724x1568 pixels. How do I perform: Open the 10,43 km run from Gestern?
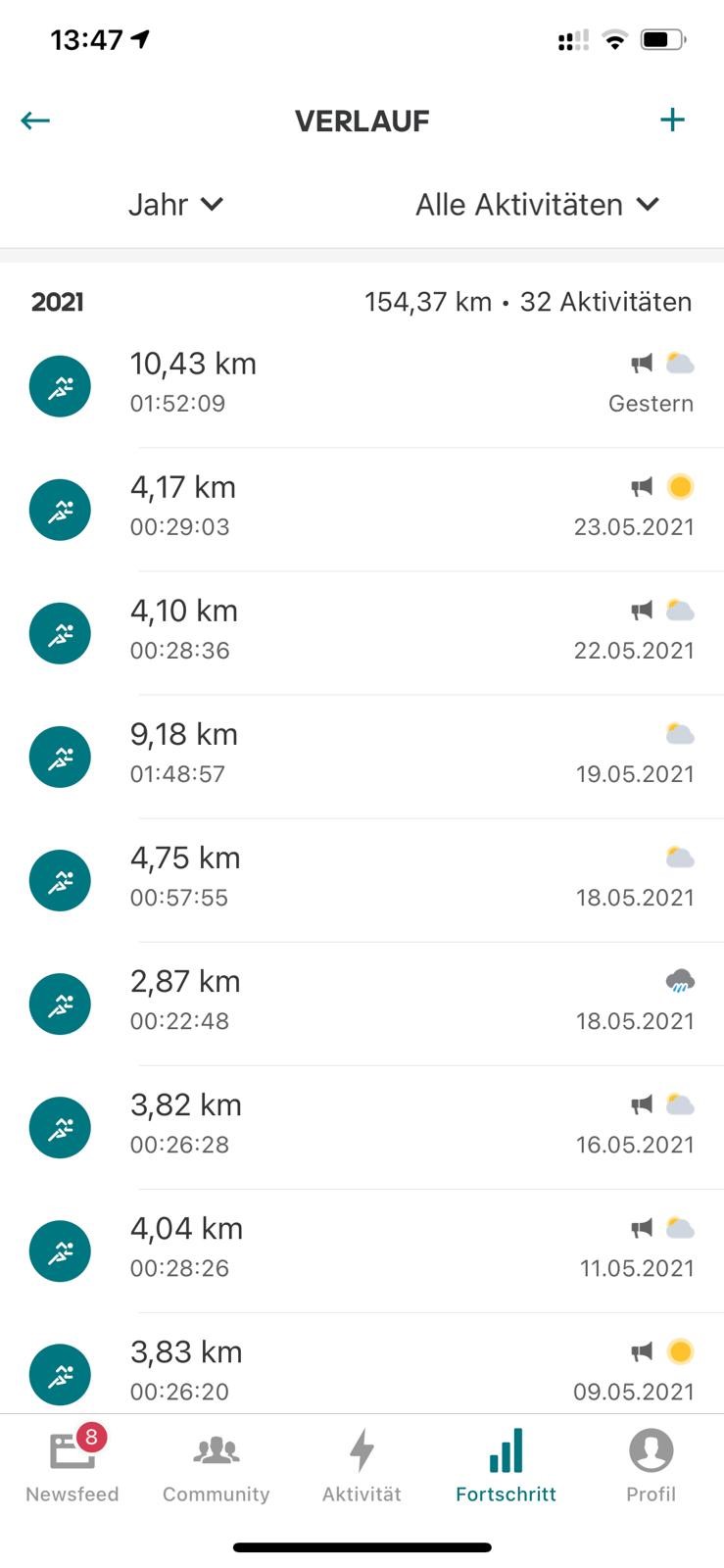(362, 386)
